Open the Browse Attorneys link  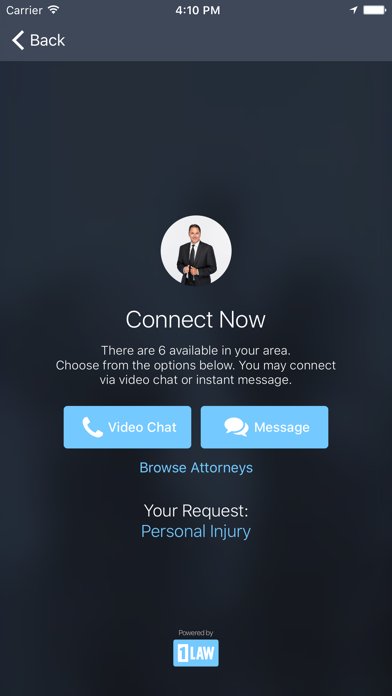(x=196, y=467)
